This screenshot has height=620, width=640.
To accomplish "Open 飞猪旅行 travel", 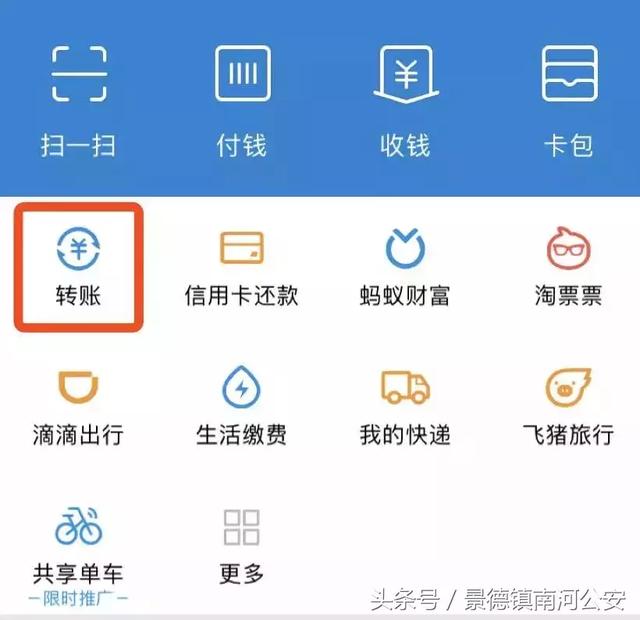I will tap(569, 405).
